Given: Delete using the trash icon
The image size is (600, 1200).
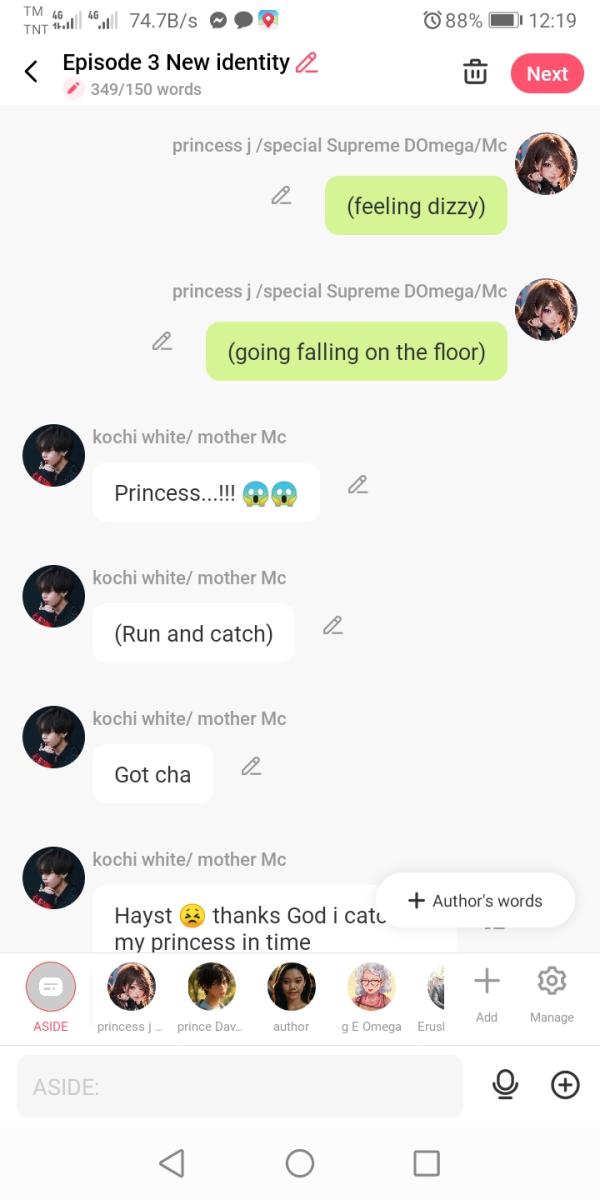Looking at the screenshot, I should (x=475, y=73).
